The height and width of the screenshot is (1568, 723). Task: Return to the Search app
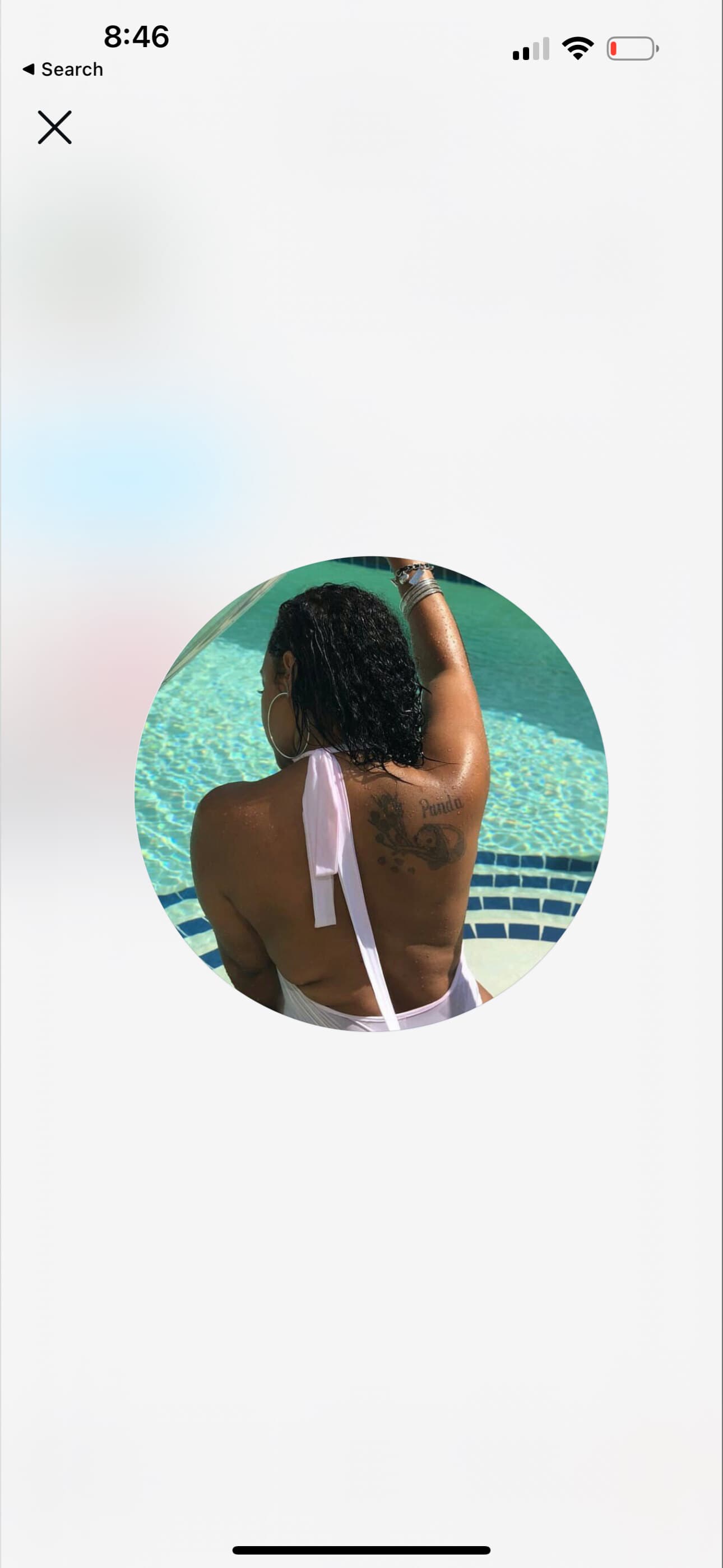click(63, 70)
